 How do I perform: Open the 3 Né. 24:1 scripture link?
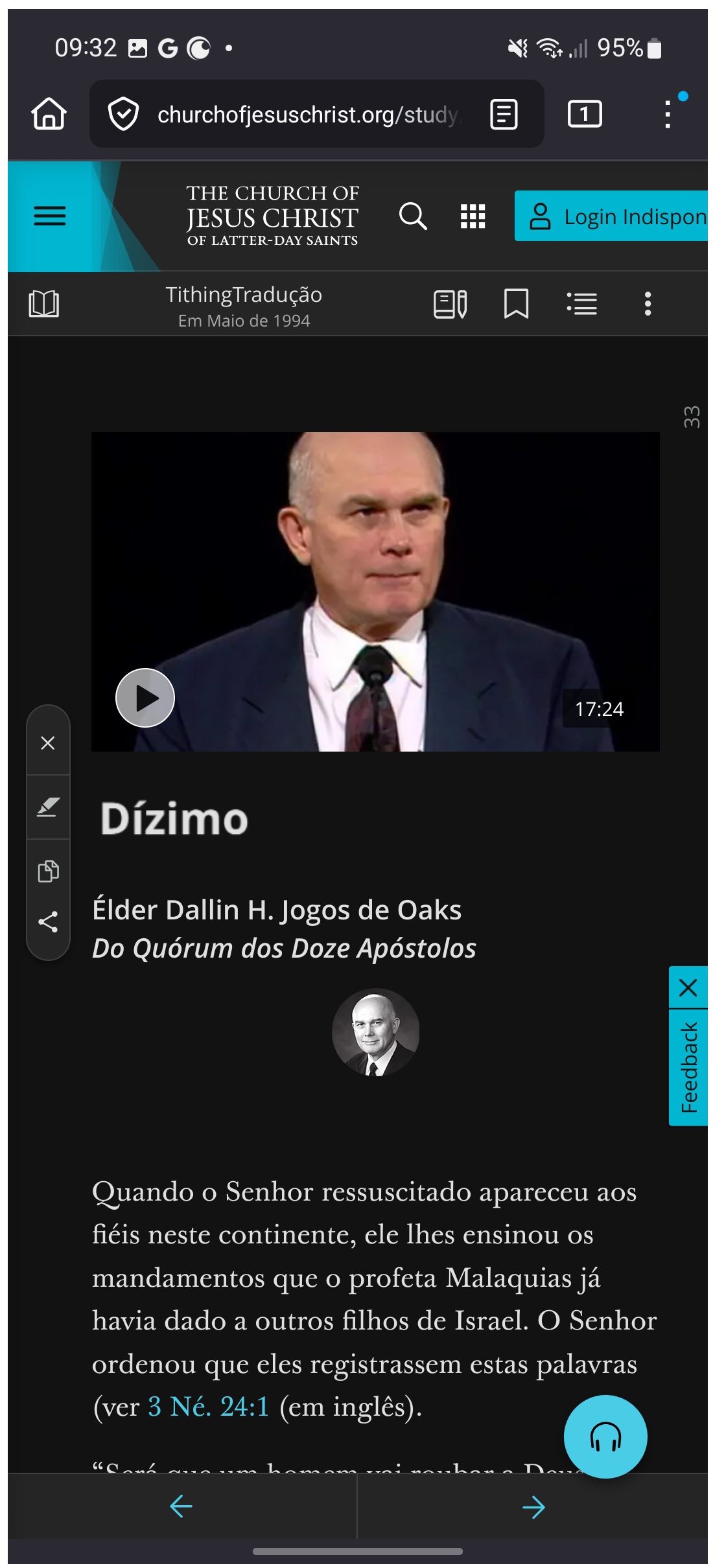point(208,1407)
